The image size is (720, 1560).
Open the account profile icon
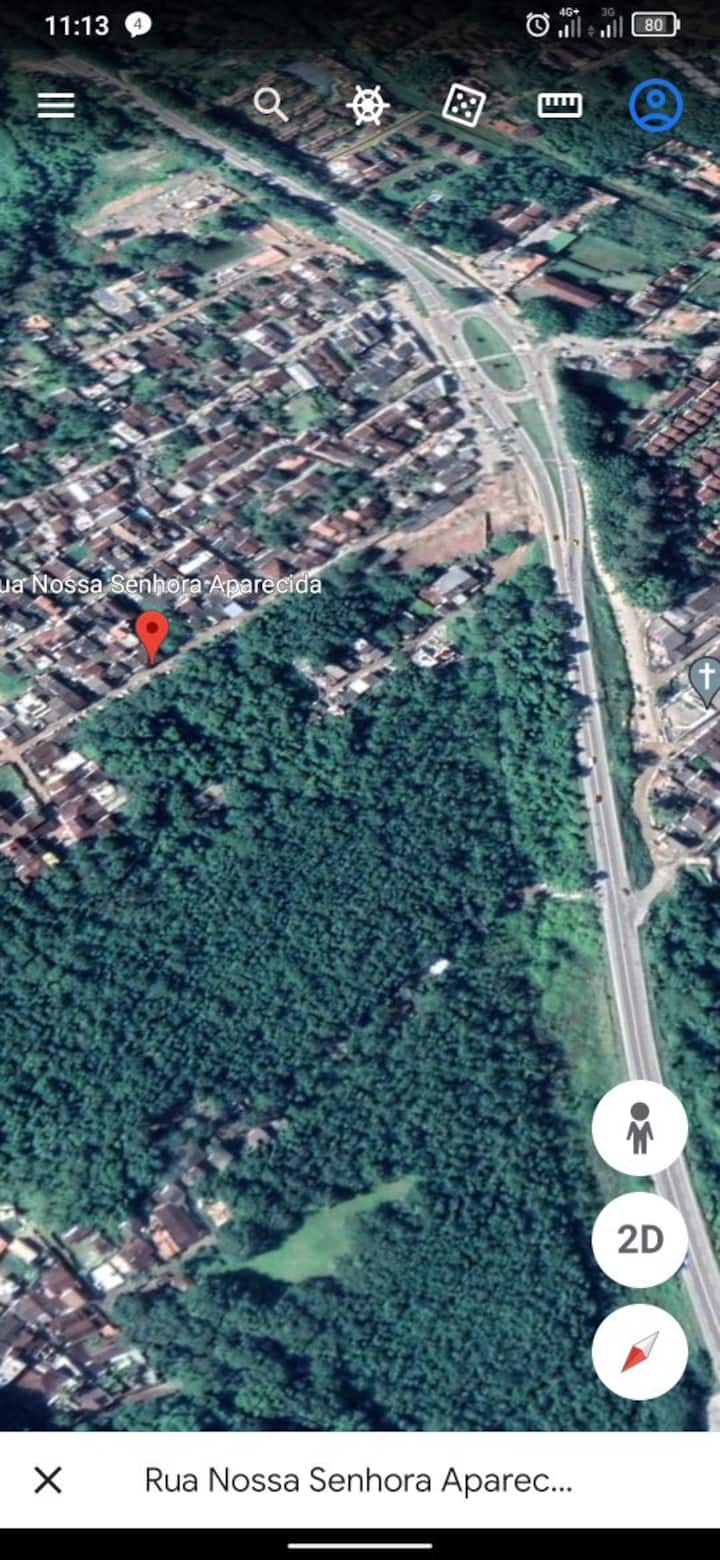point(656,105)
